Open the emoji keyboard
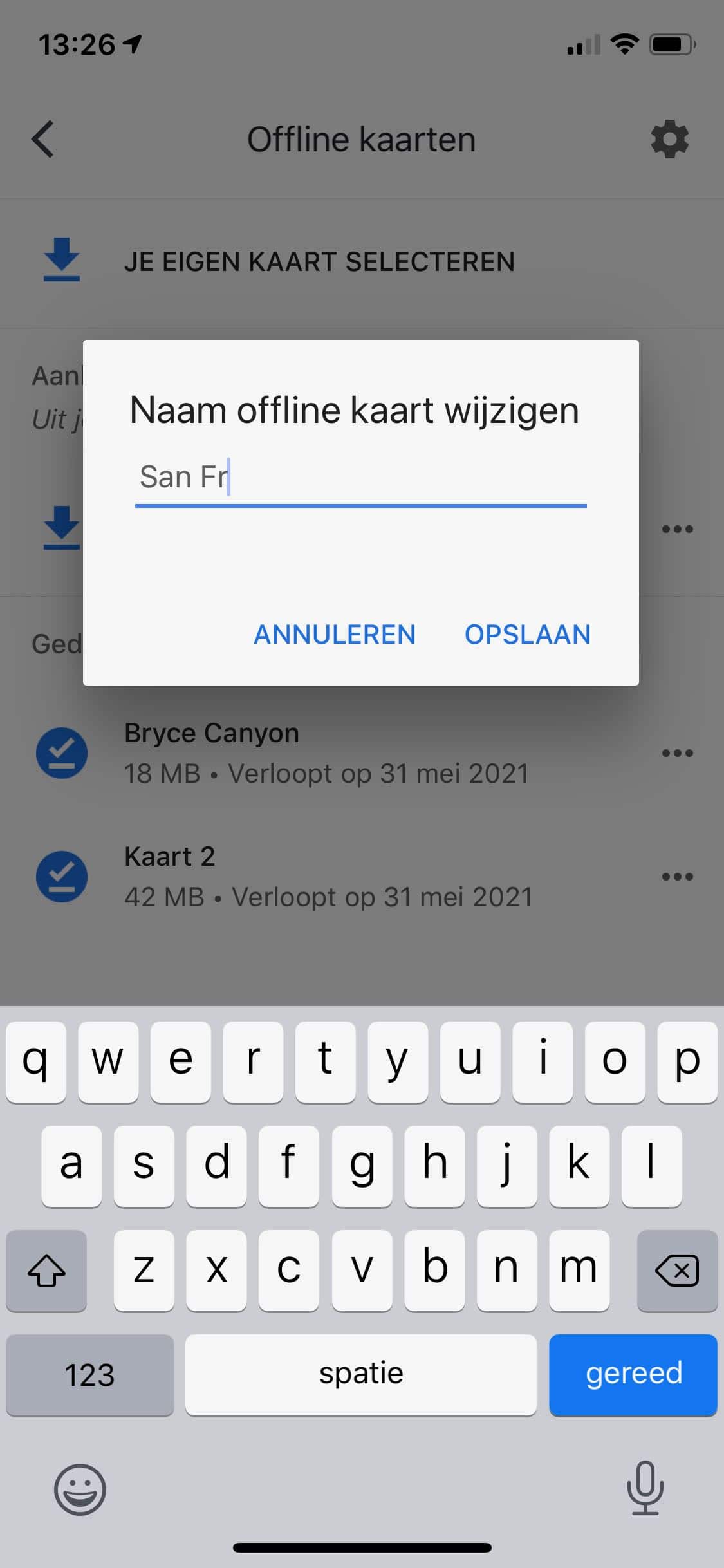This screenshot has width=724, height=1568. click(x=80, y=1489)
